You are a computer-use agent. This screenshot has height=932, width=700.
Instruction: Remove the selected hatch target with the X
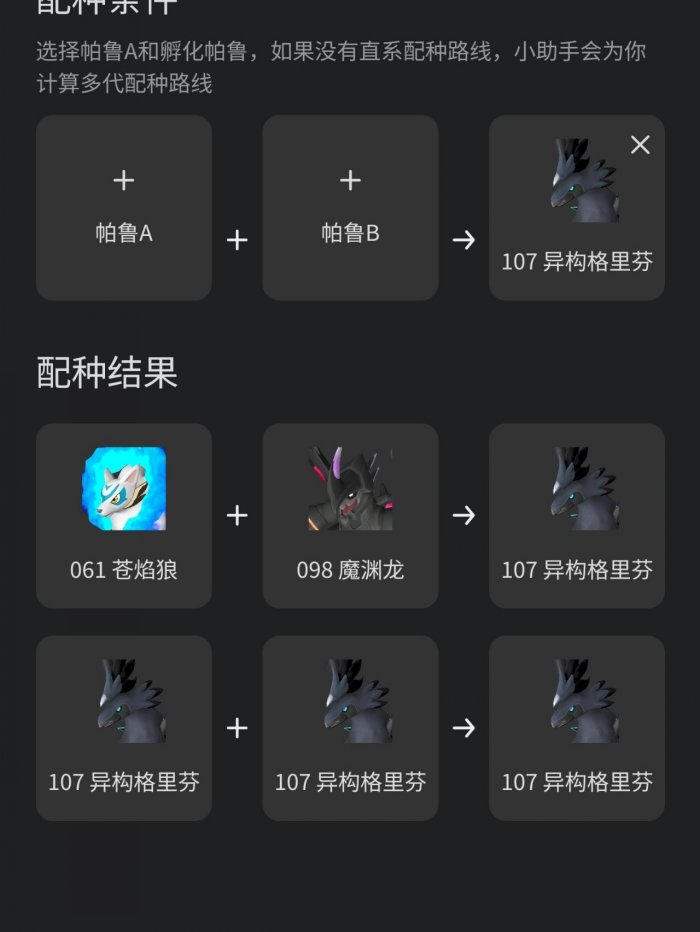click(x=640, y=145)
